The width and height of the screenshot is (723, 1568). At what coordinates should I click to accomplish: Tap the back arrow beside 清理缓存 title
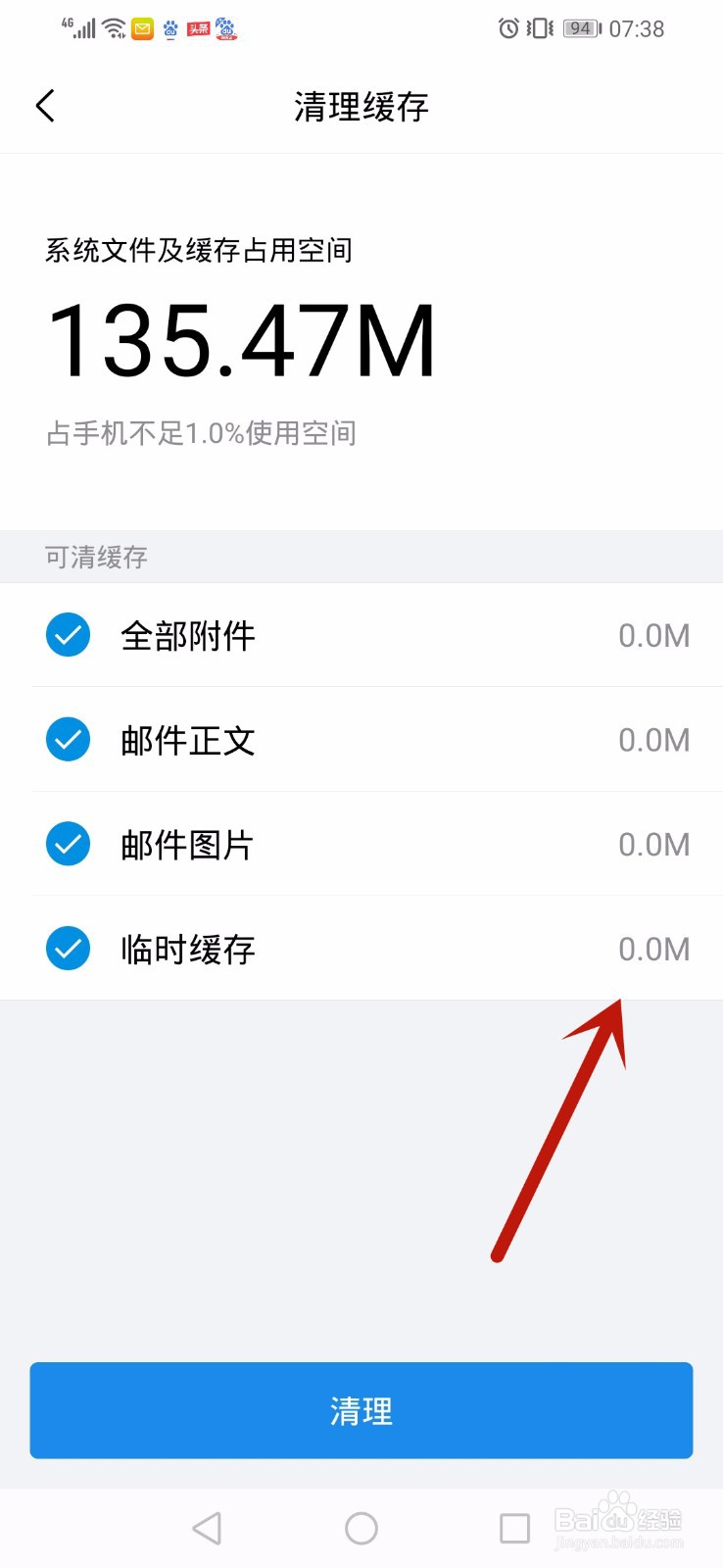coord(44,105)
